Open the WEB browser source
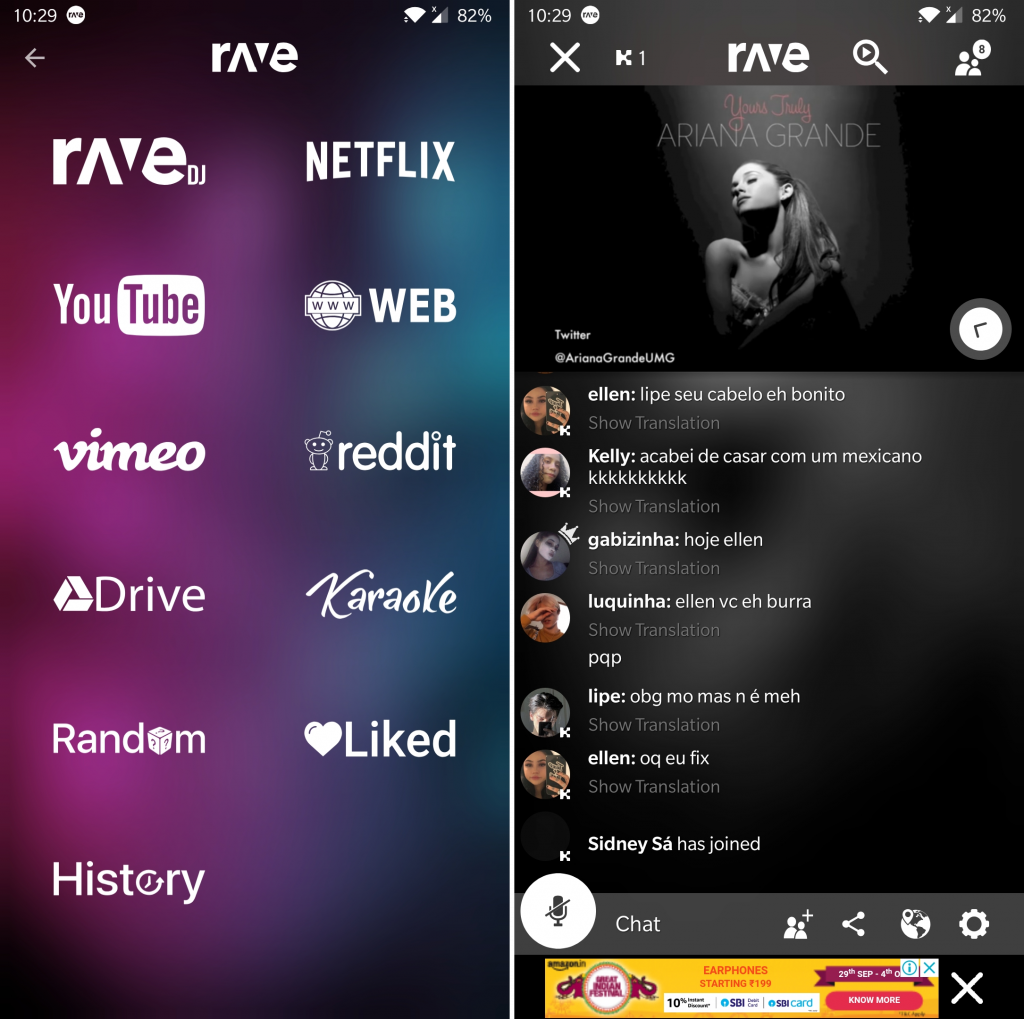 click(x=380, y=306)
